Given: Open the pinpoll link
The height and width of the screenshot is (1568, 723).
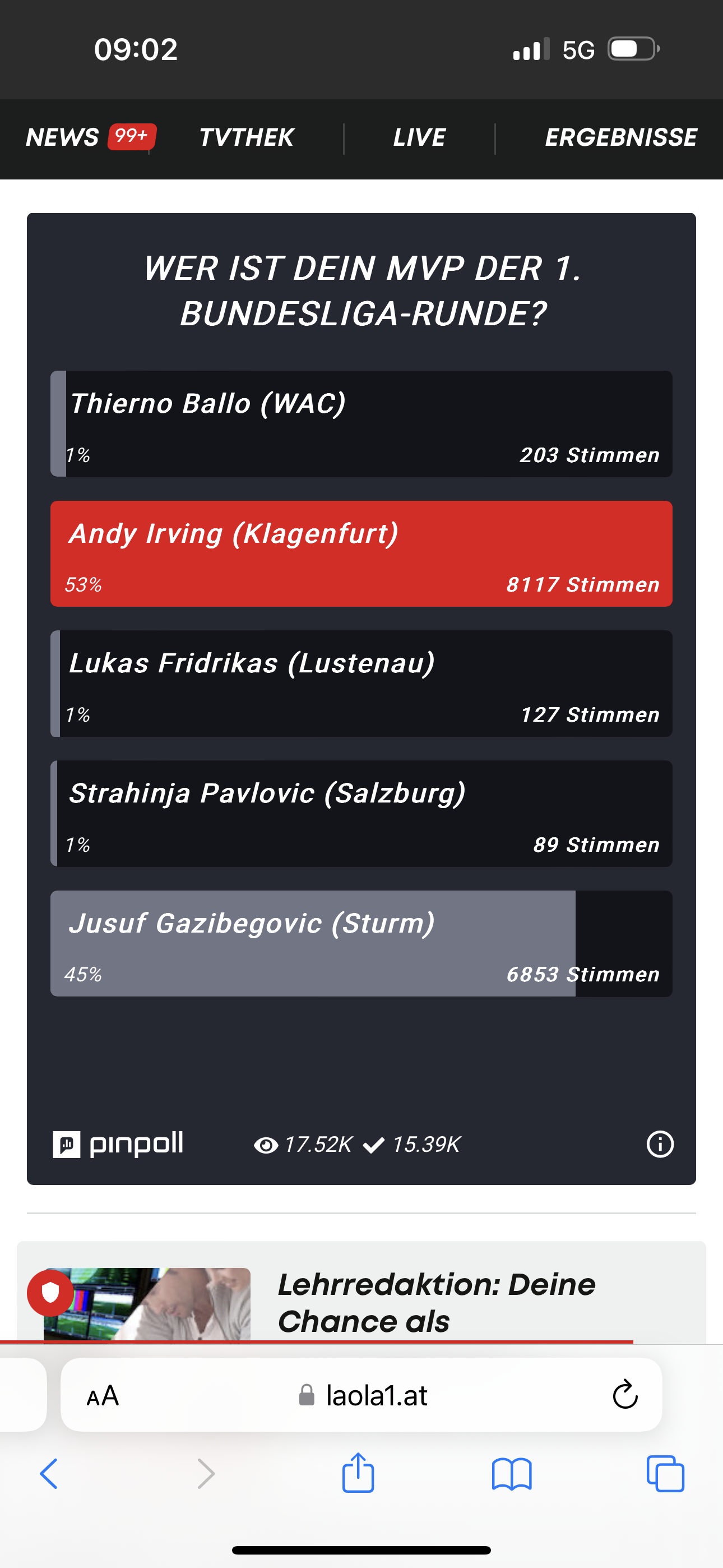Looking at the screenshot, I should [x=118, y=1145].
